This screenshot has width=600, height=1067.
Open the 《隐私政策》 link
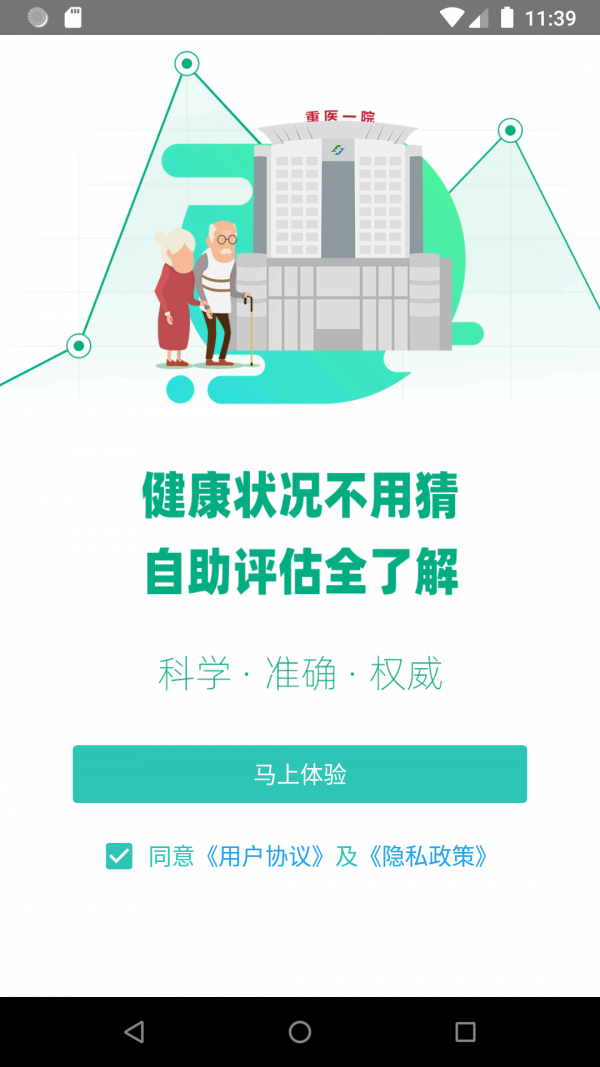428,857
